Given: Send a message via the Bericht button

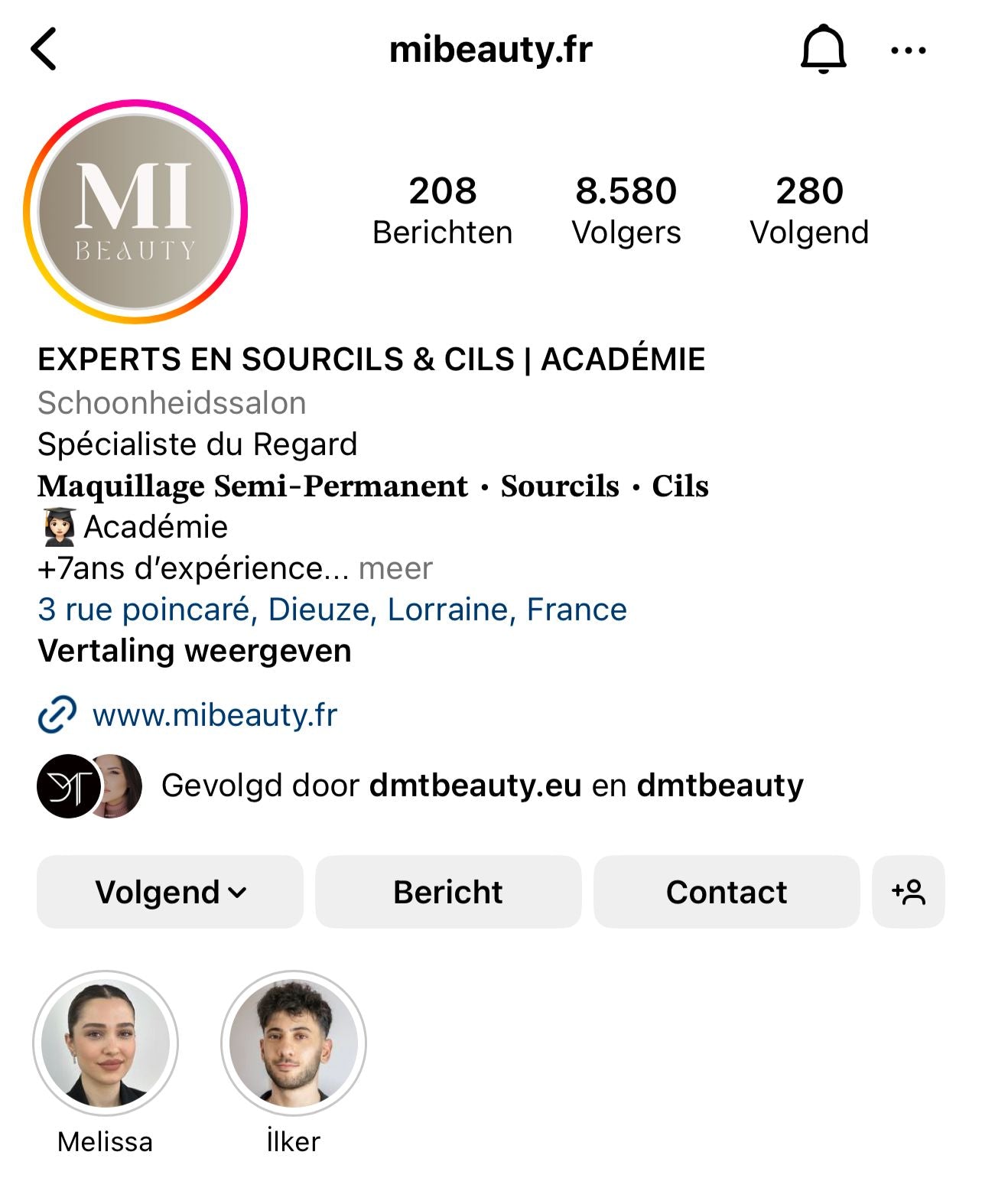Looking at the screenshot, I should pyautogui.click(x=448, y=892).
